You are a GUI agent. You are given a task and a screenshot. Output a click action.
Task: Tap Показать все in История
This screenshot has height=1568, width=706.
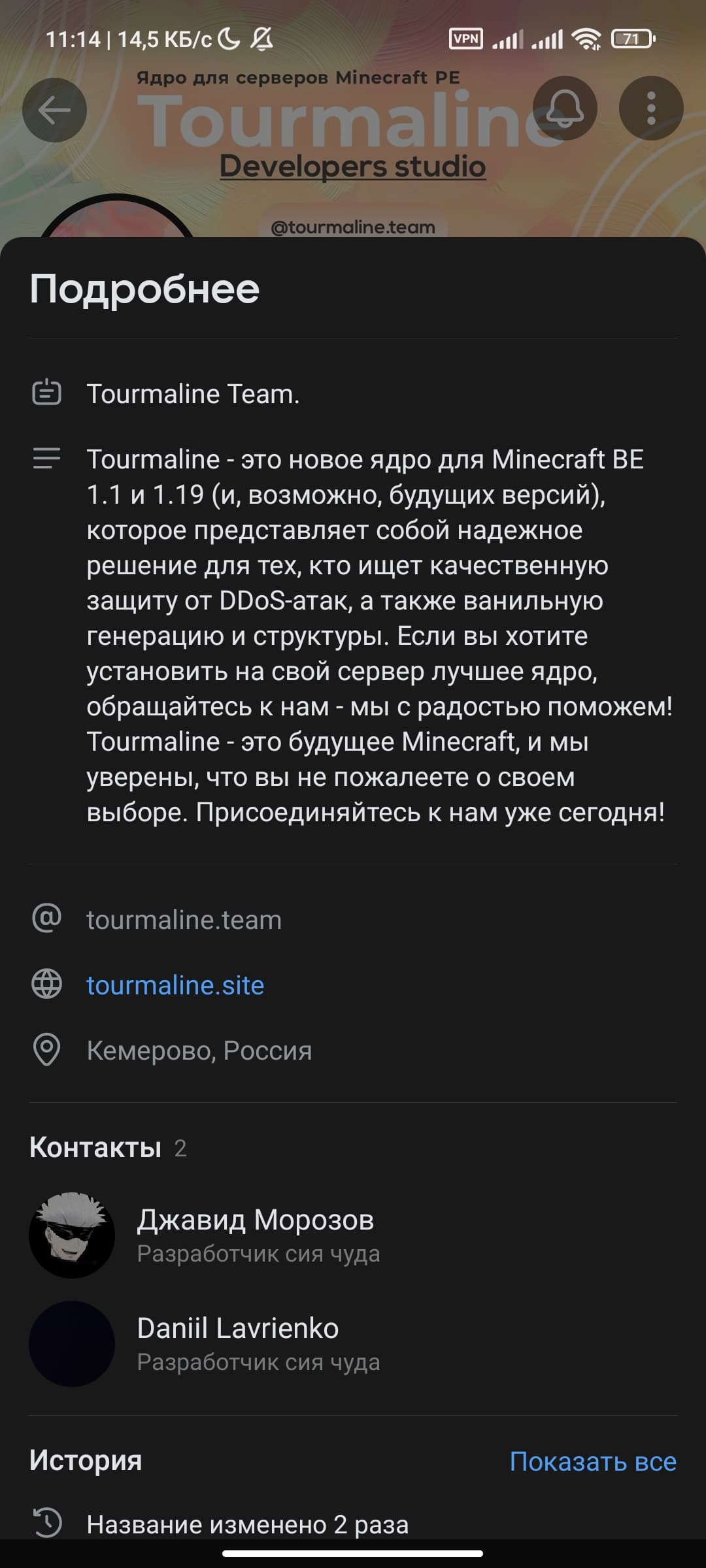point(592,1462)
